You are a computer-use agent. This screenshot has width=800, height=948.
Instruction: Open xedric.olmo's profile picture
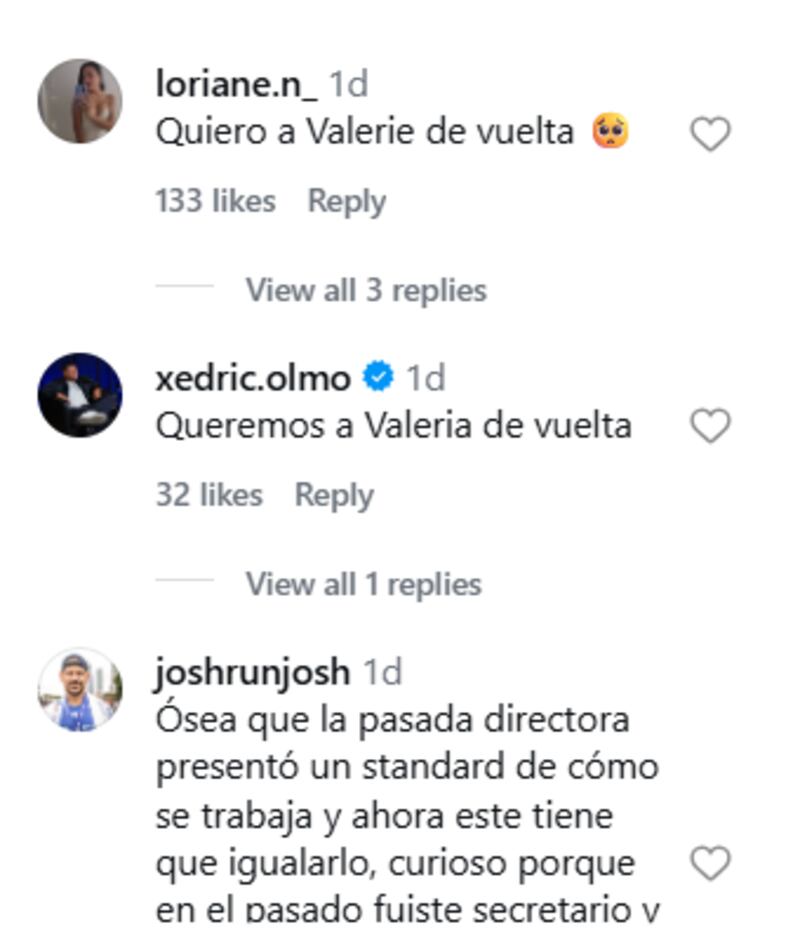pos(80,395)
